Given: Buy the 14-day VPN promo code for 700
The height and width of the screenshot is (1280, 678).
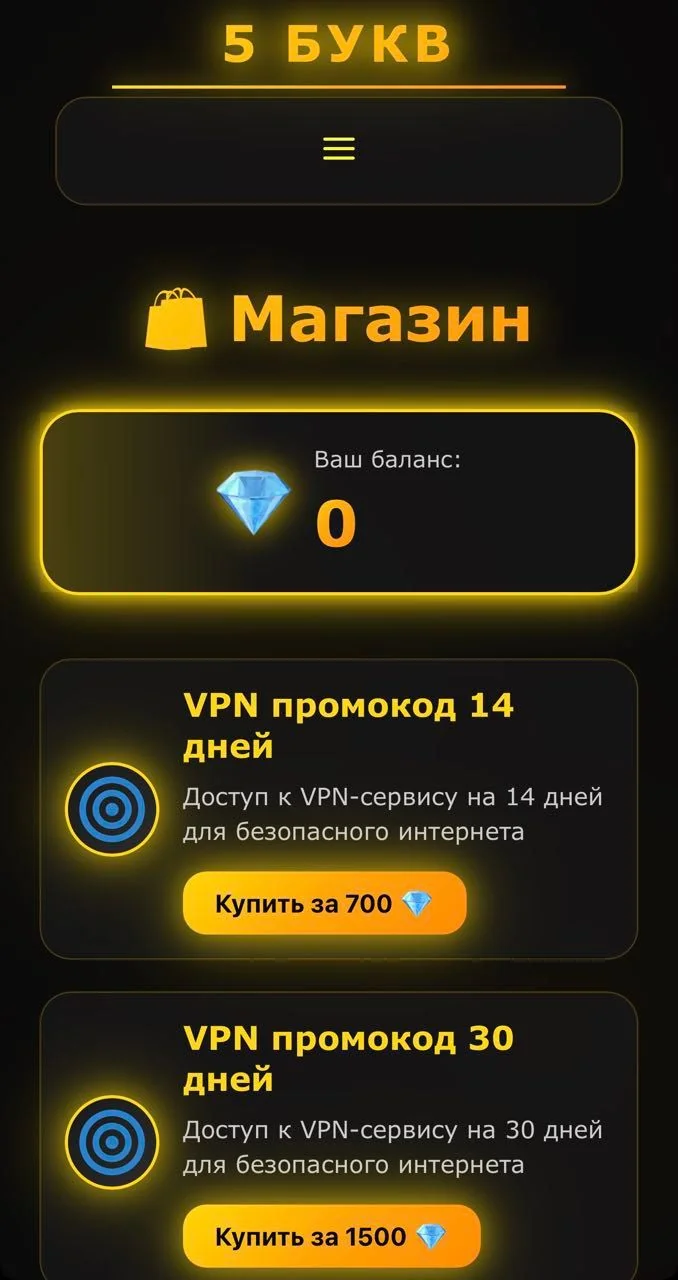Looking at the screenshot, I should pos(325,904).
